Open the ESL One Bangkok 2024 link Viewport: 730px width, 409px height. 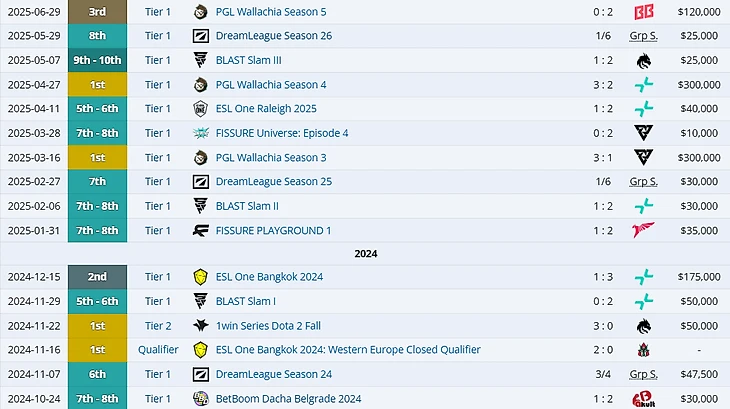point(269,277)
